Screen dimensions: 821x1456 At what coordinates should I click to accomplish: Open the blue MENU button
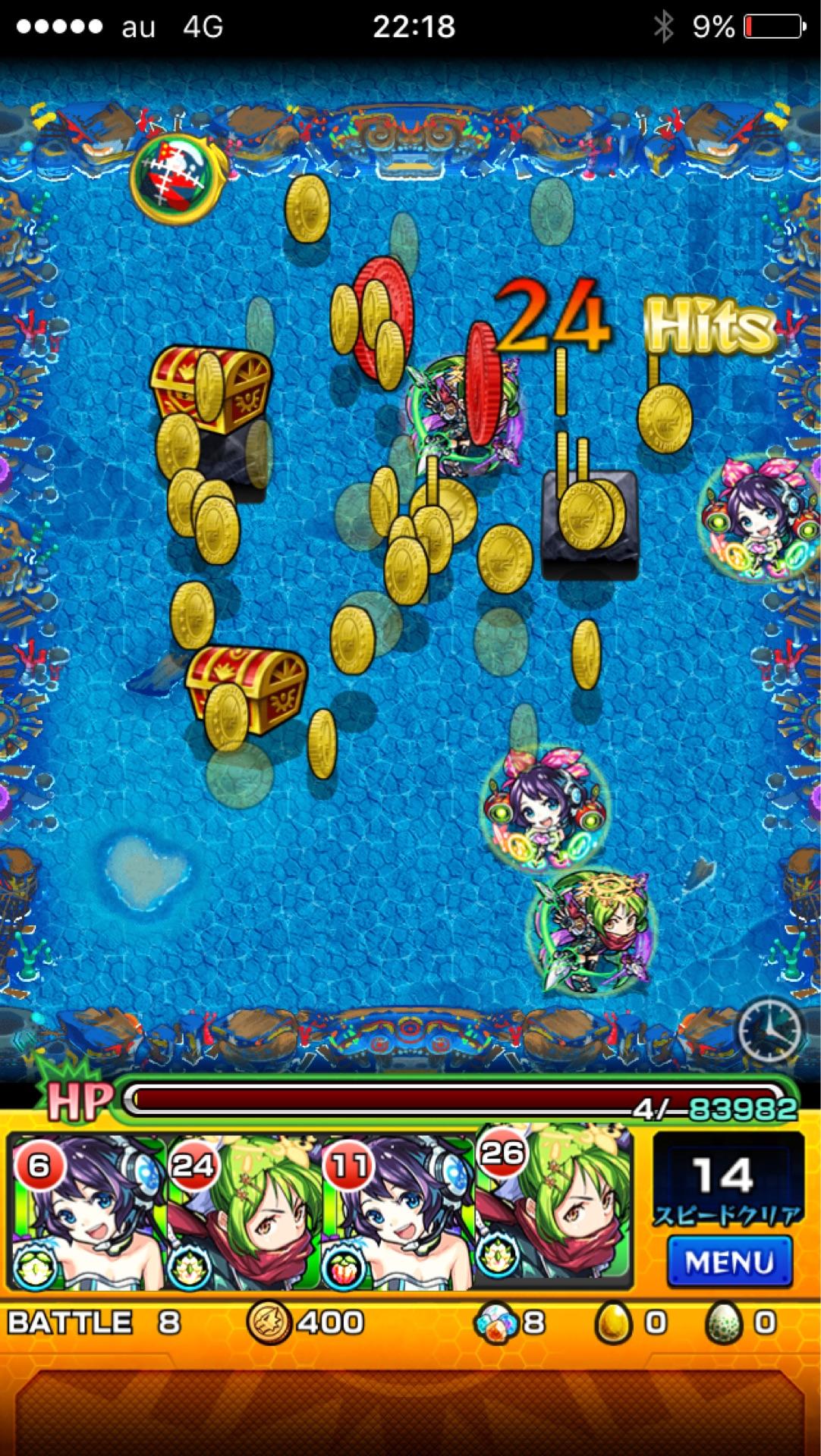pyautogui.click(x=729, y=1261)
